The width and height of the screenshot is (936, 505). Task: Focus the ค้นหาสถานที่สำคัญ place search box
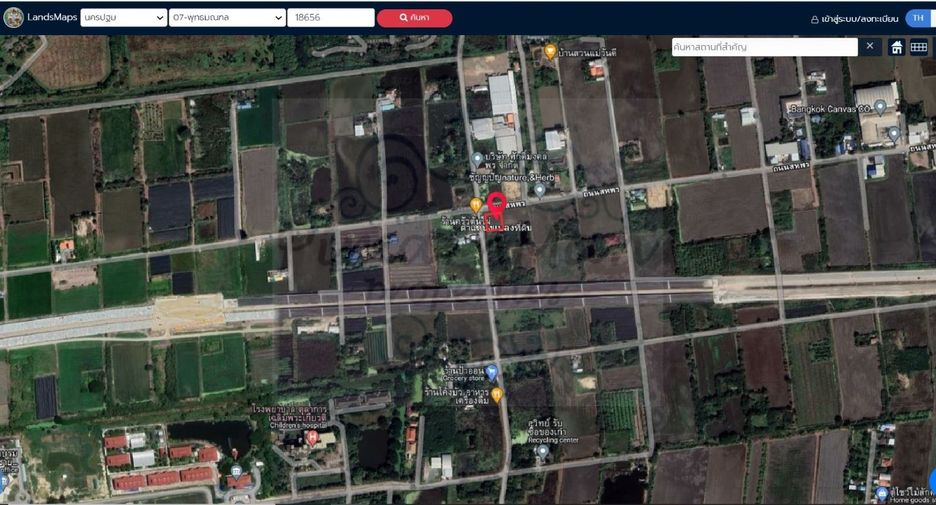pyautogui.click(x=765, y=47)
